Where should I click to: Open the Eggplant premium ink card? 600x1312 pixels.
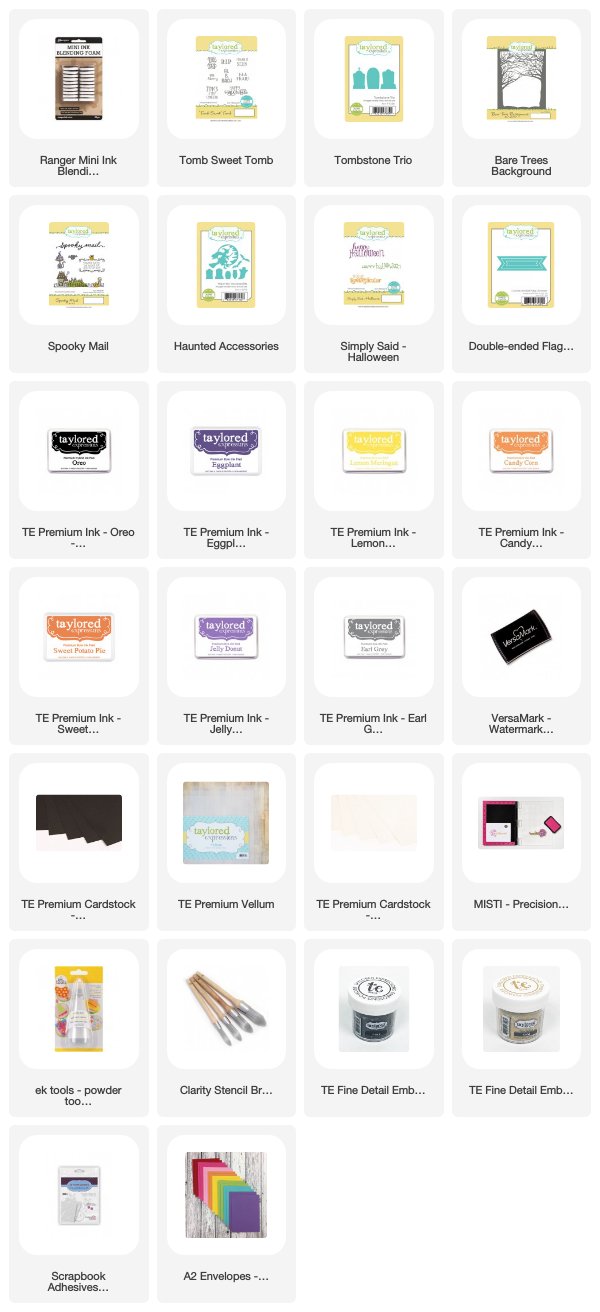click(226, 469)
